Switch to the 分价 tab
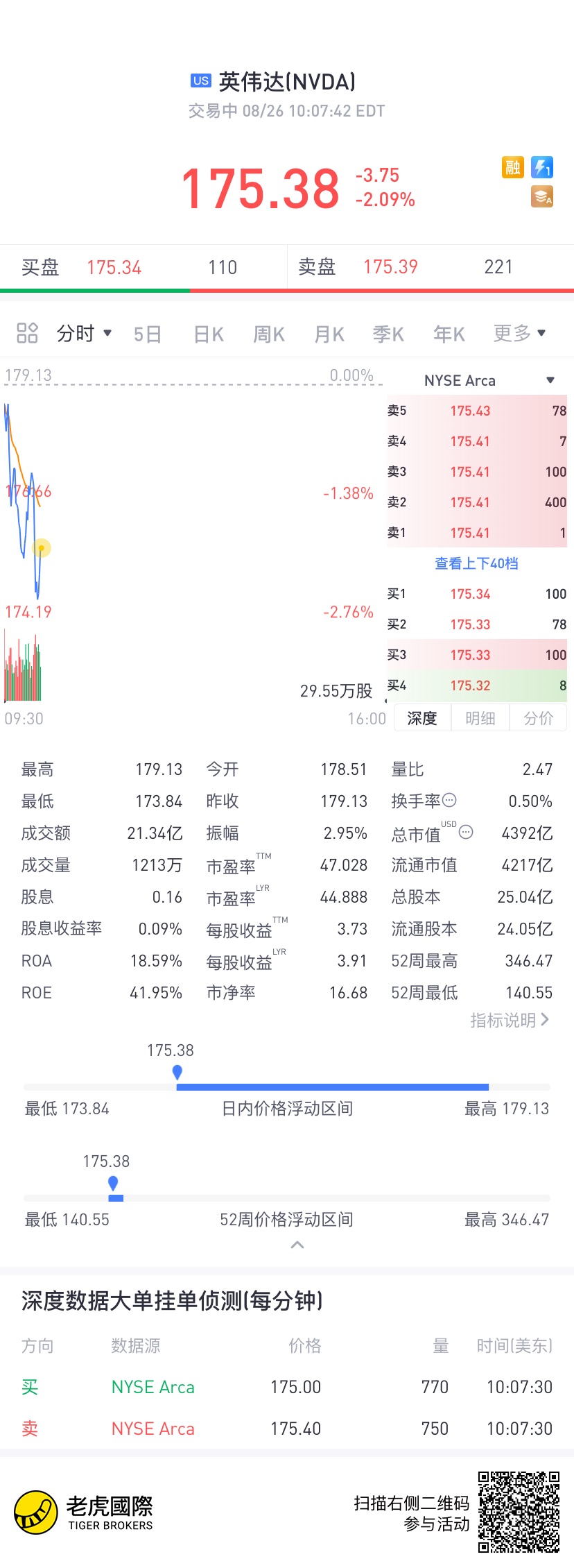The height and width of the screenshot is (1568, 574). 538,718
